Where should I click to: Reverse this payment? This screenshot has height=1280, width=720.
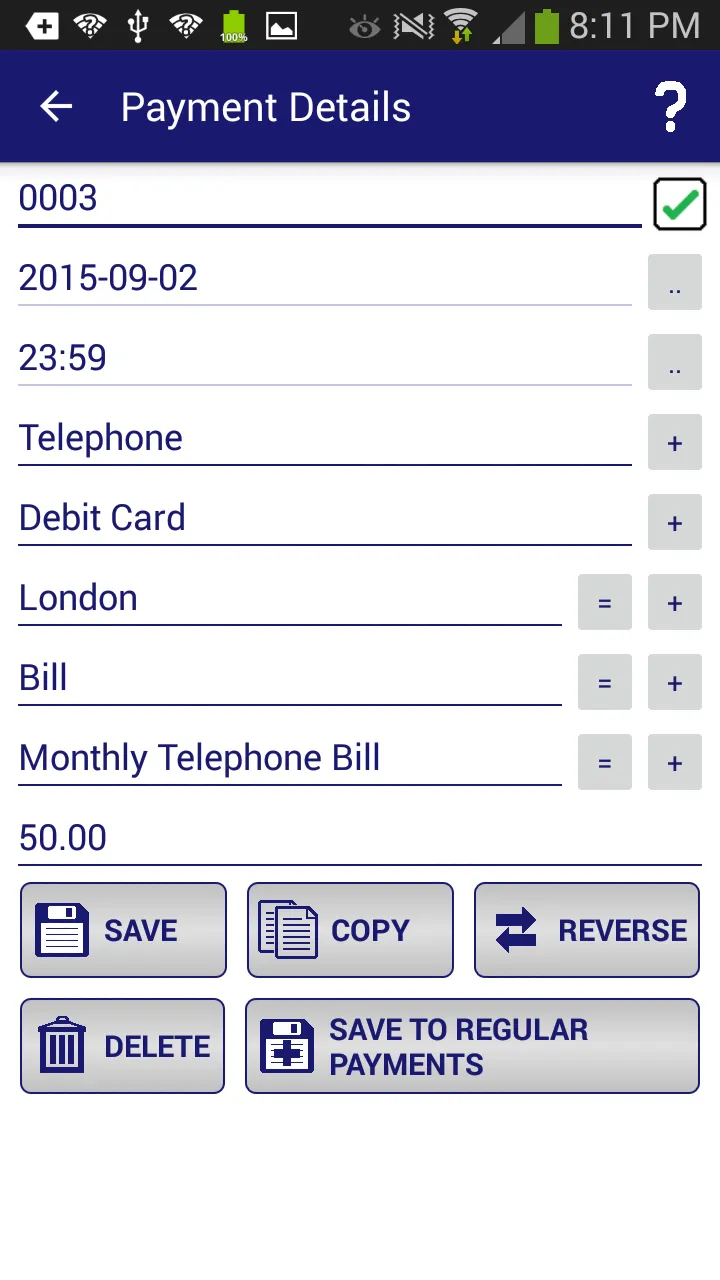point(586,930)
